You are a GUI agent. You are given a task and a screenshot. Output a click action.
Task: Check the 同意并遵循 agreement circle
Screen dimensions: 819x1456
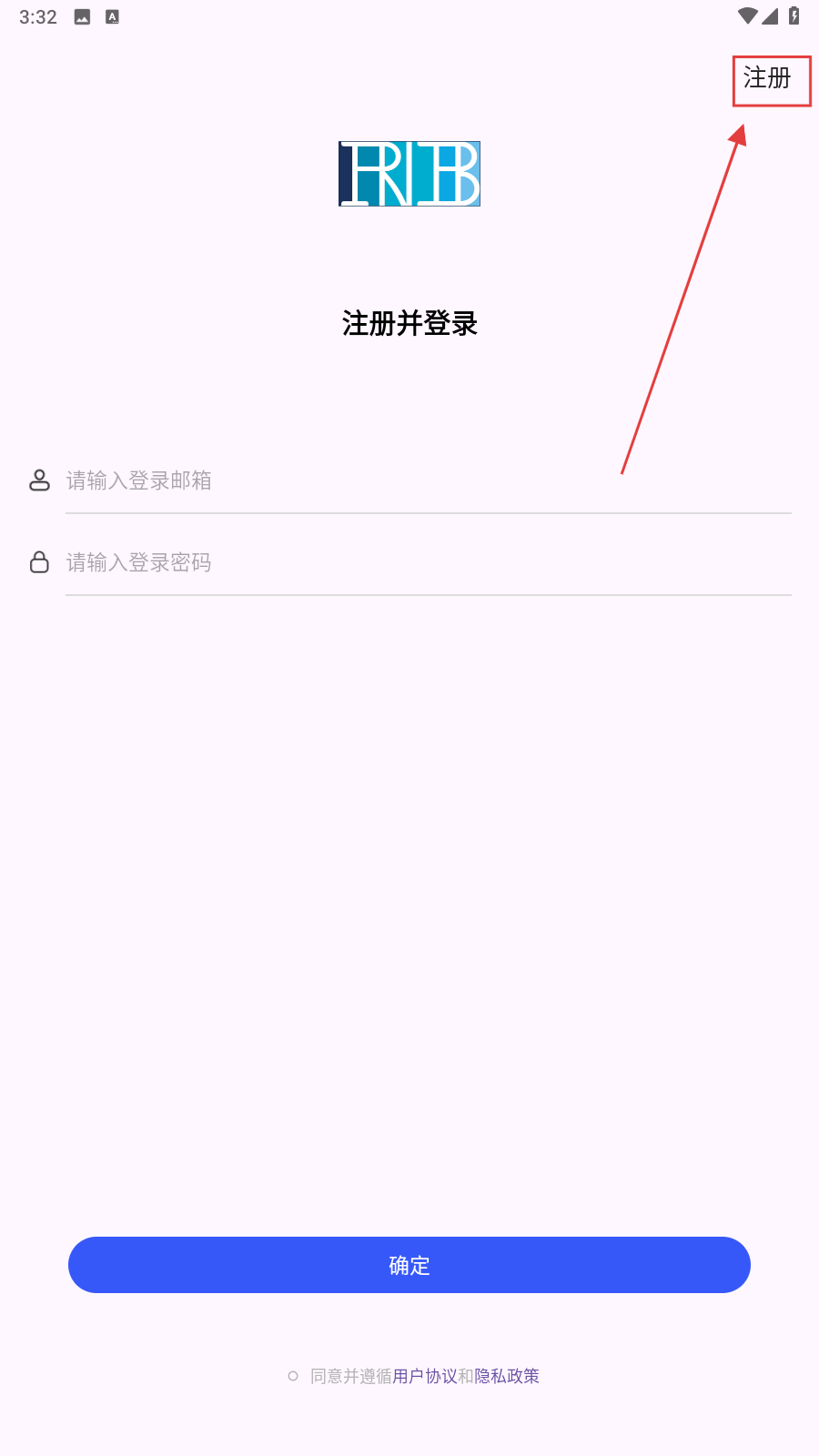tap(293, 1376)
